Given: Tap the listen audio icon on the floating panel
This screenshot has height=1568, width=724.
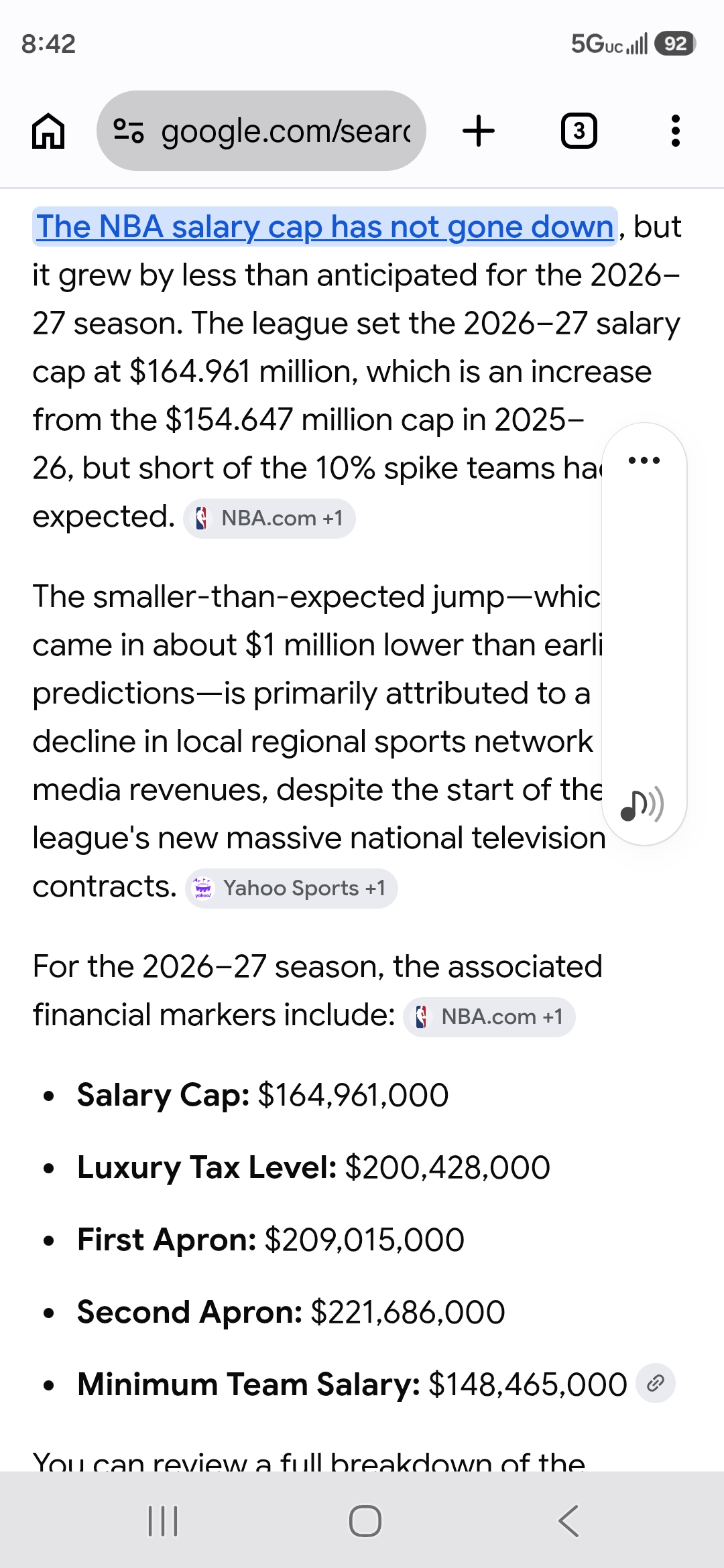Looking at the screenshot, I should [643, 804].
